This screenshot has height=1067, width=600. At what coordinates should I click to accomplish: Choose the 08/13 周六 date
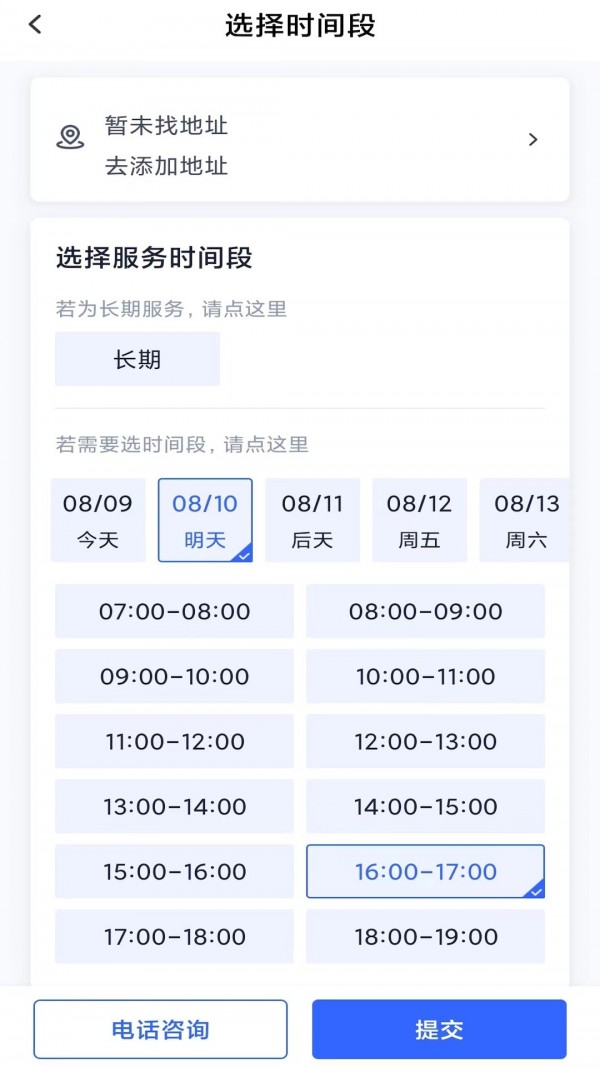525,520
